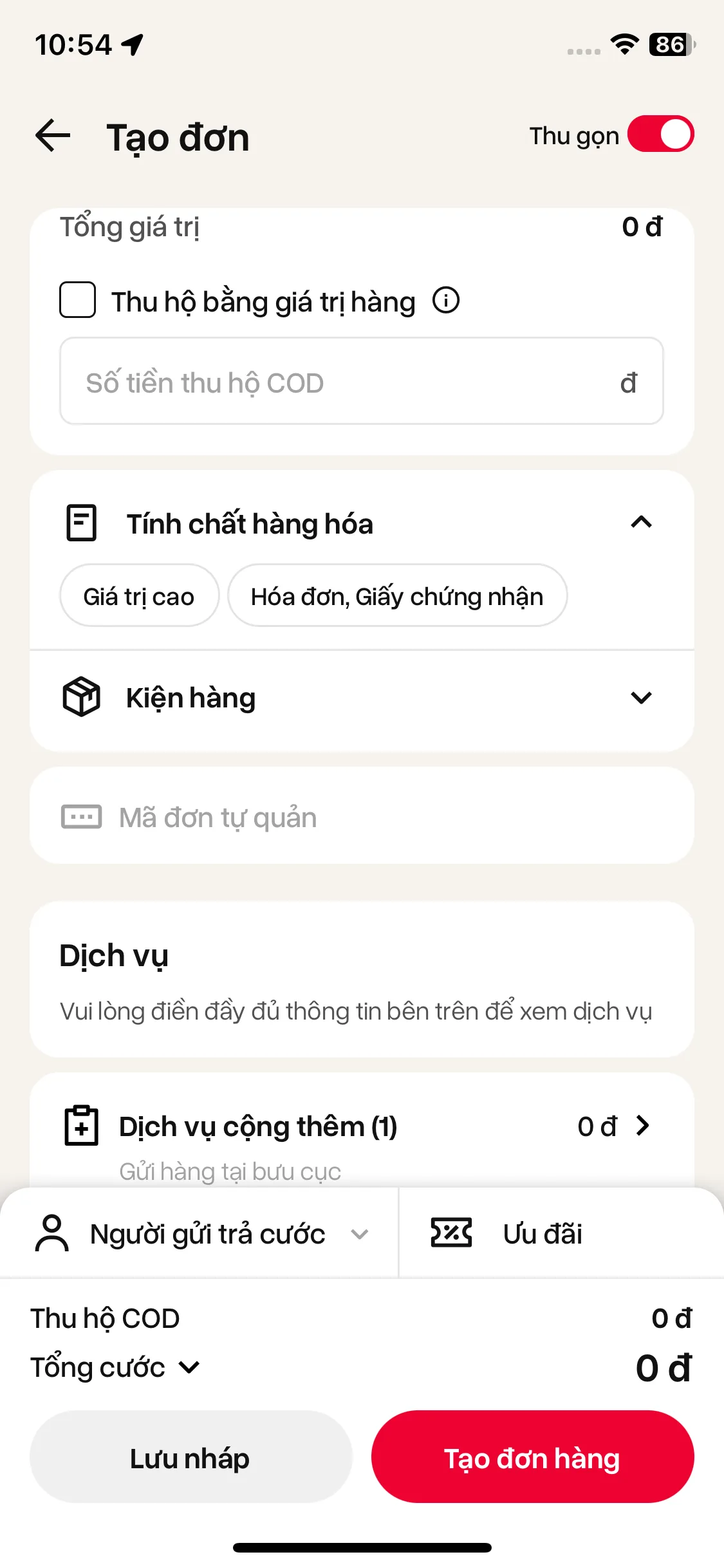Viewport: 724px width, 1568px height.
Task: Tap Tạo đơn hàng to create order
Action: click(x=532, y=1458)
